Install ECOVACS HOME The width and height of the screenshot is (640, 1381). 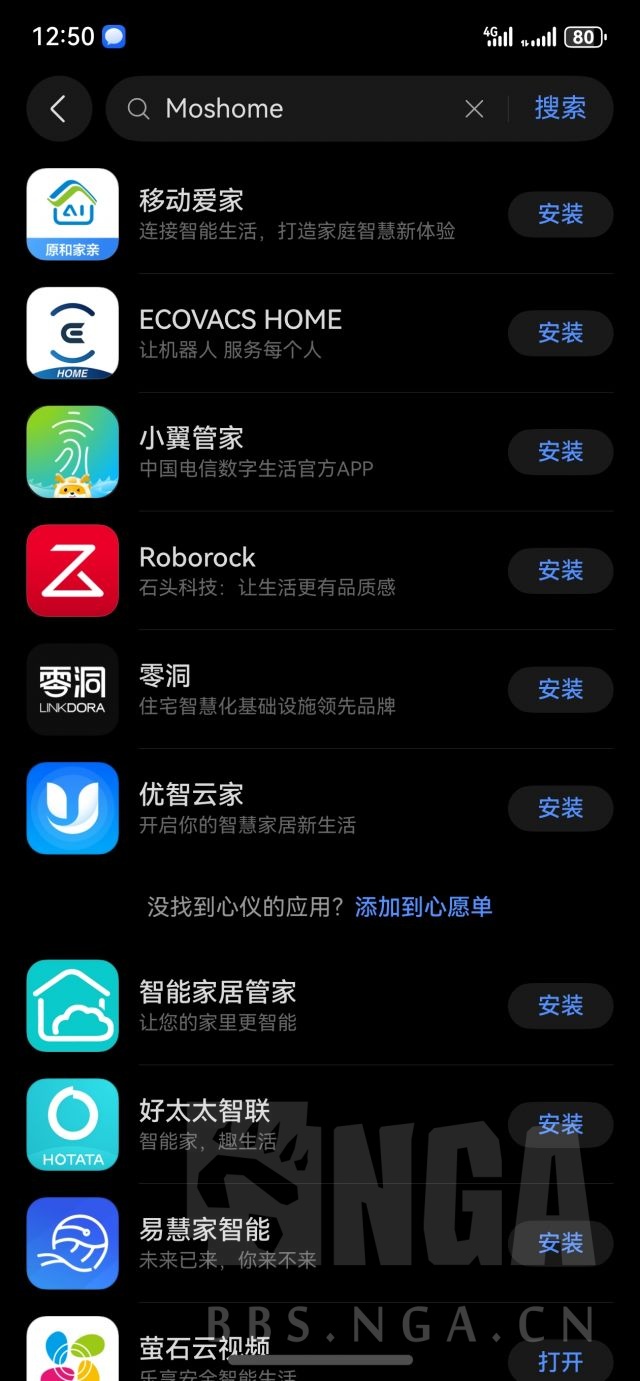(560, 333)
